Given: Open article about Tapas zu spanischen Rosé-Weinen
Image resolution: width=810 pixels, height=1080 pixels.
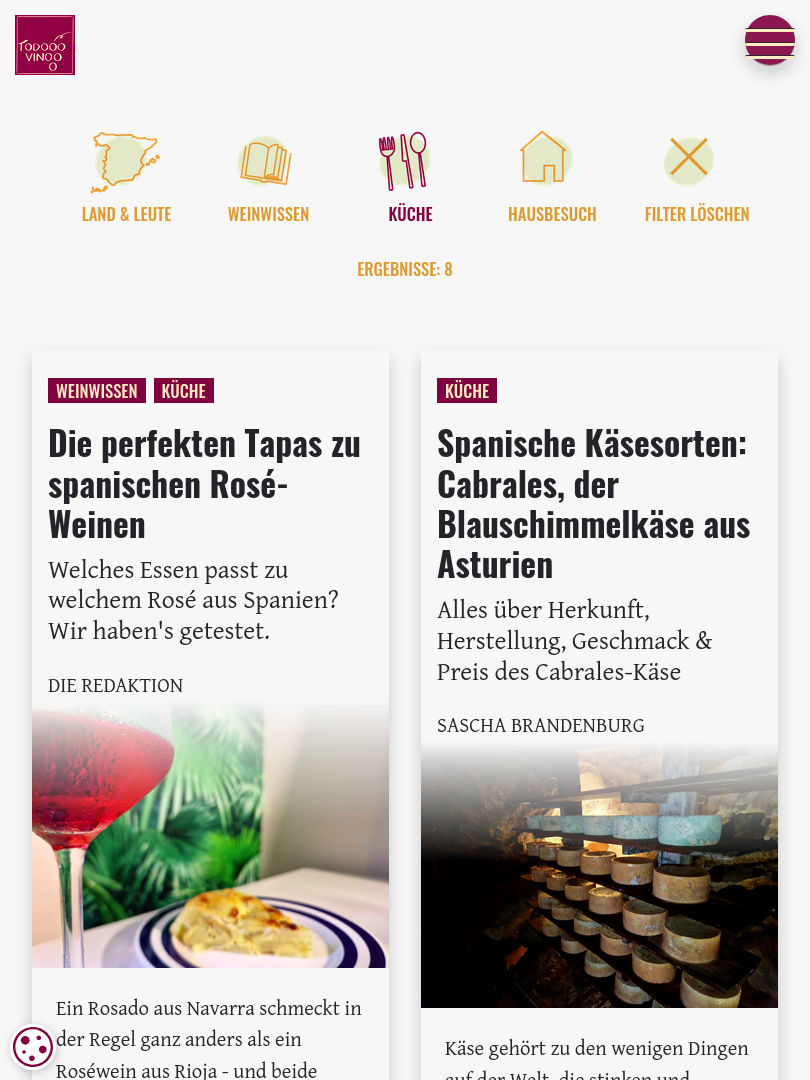Looking at the screenshot, I should click(x=204, y=483).
